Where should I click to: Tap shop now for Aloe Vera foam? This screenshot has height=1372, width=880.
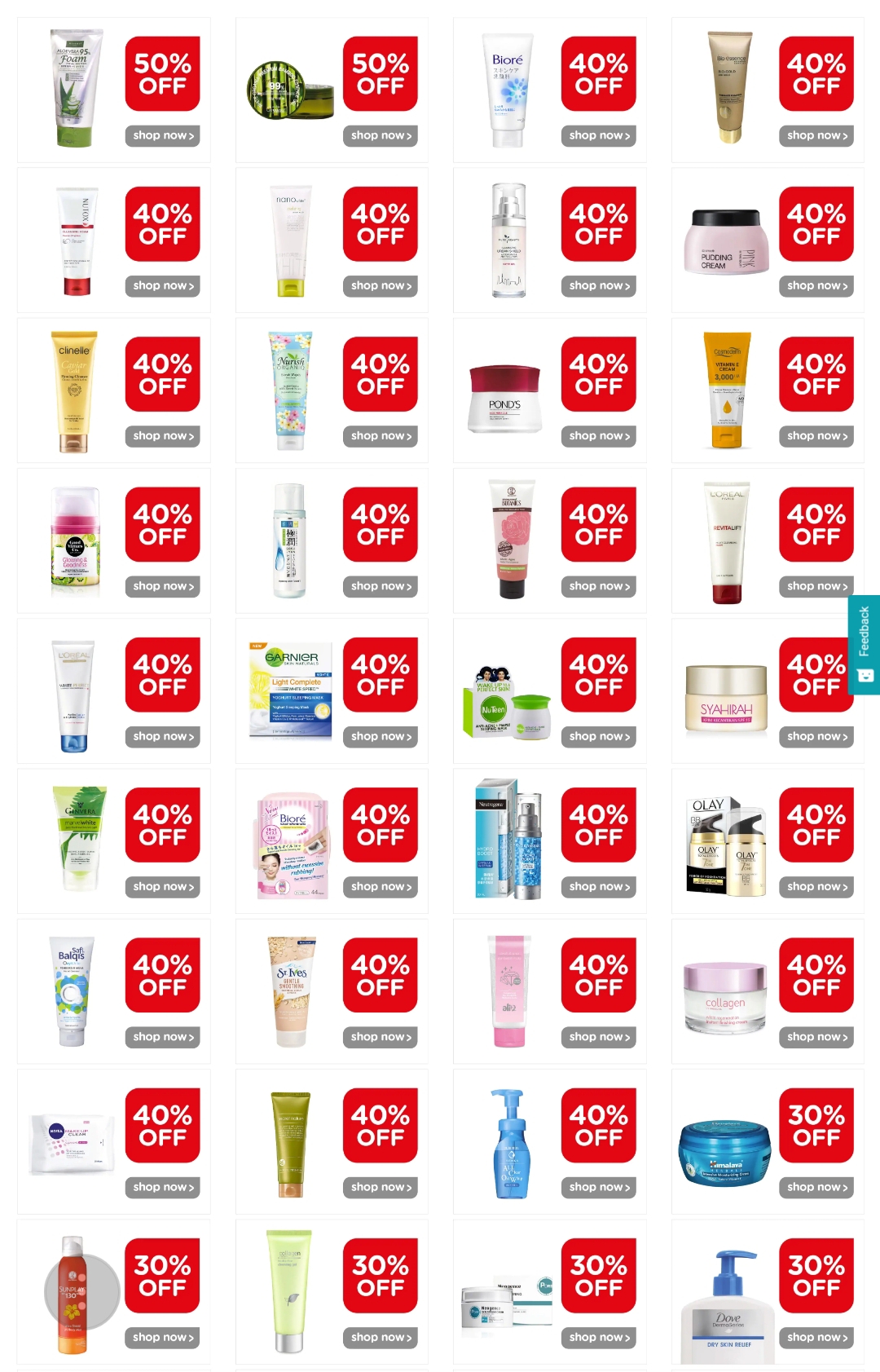pyautogui.click(x=162, y=135)
